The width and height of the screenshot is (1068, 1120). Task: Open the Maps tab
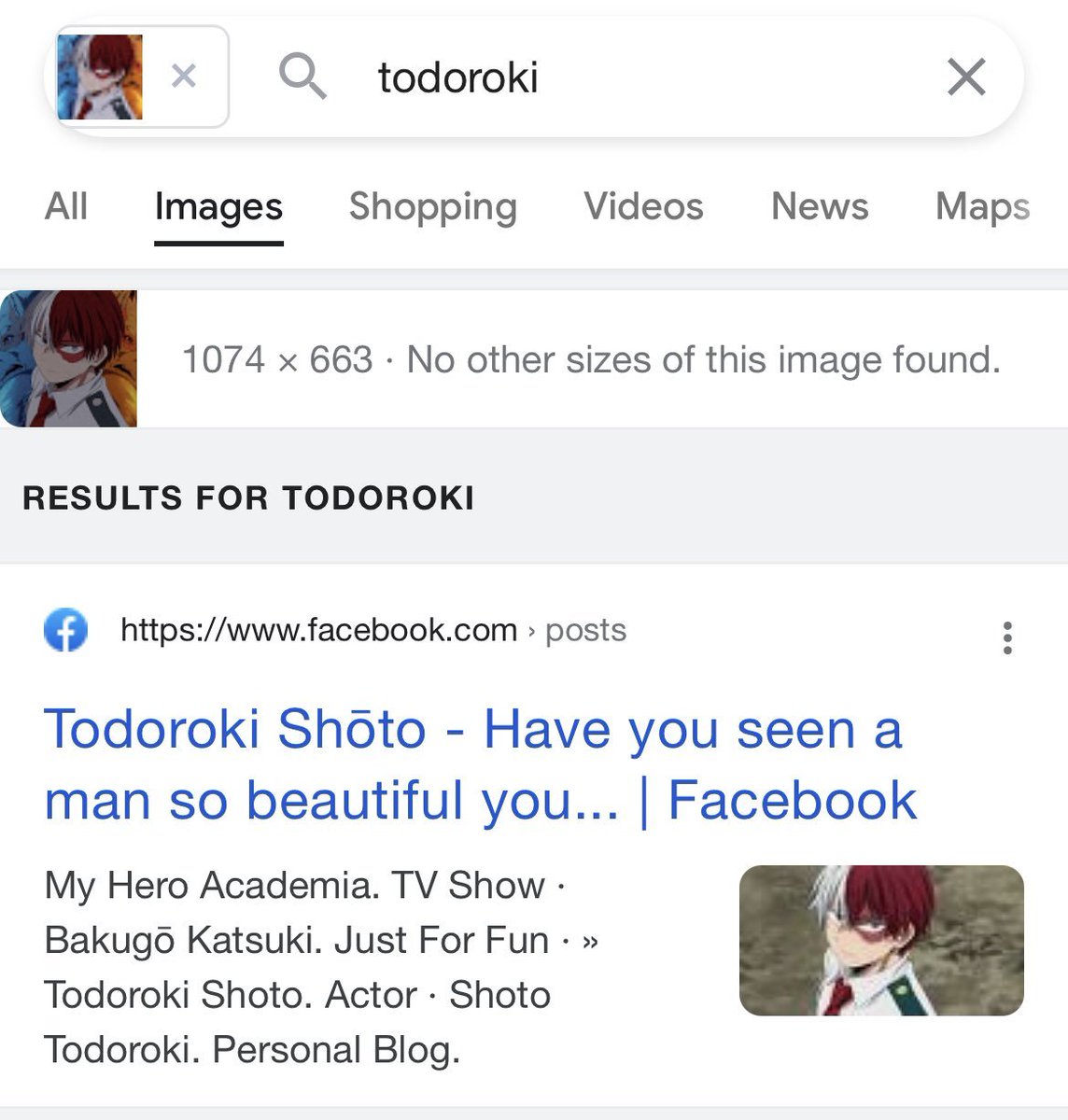[982, 206]
